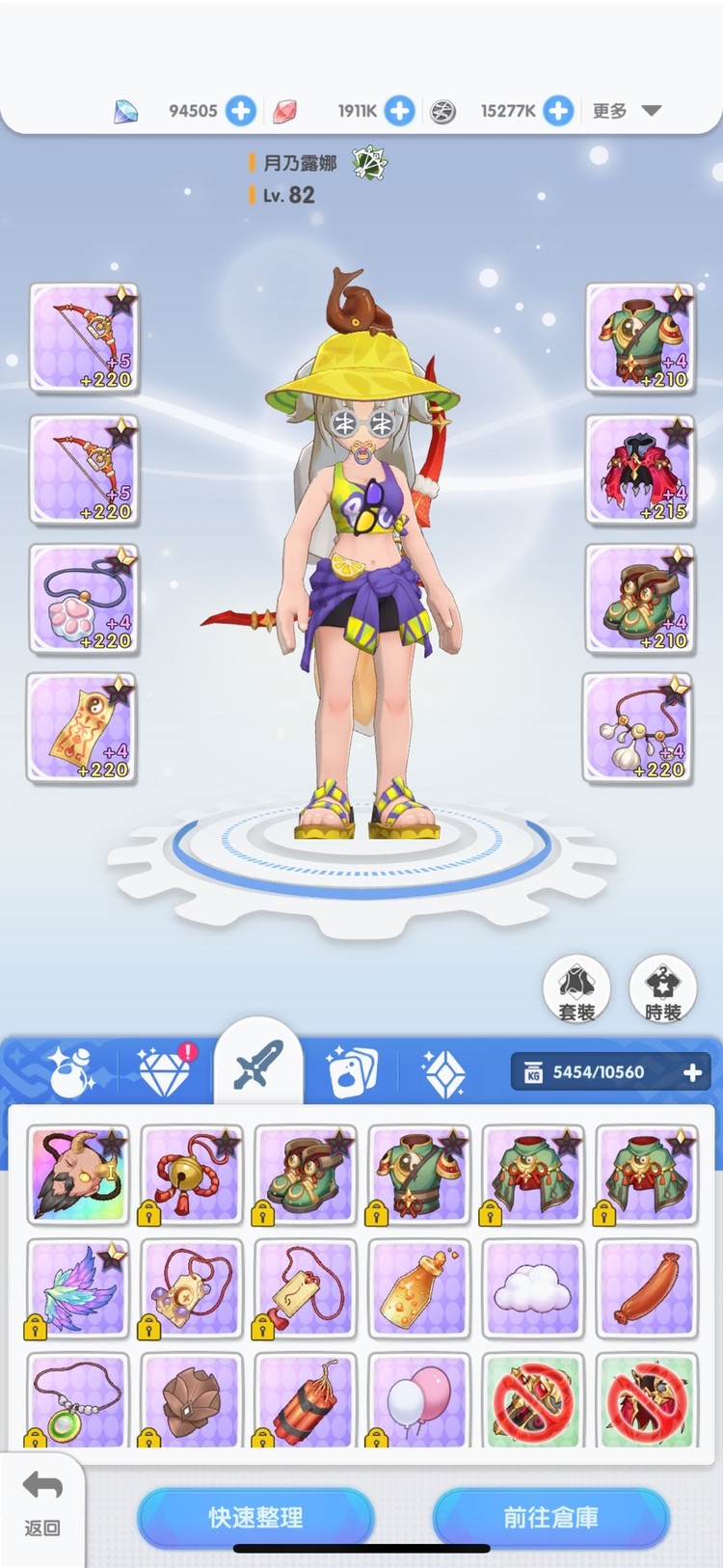Switch to the potion items tab
The width and height of the screenshot is (723, 1568).
(x=72, y=1072)
